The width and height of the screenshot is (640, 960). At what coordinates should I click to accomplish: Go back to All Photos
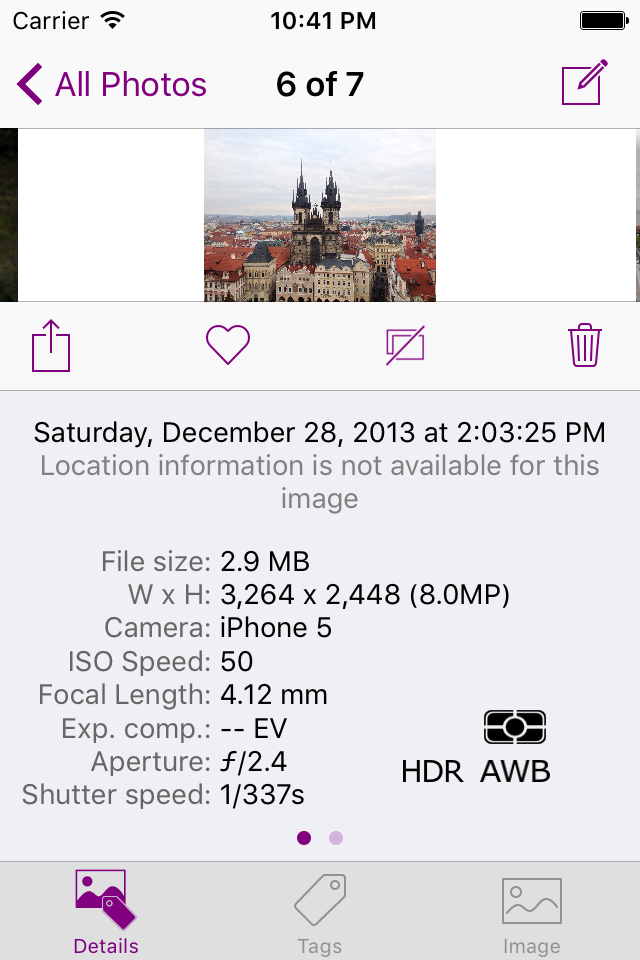112,85
